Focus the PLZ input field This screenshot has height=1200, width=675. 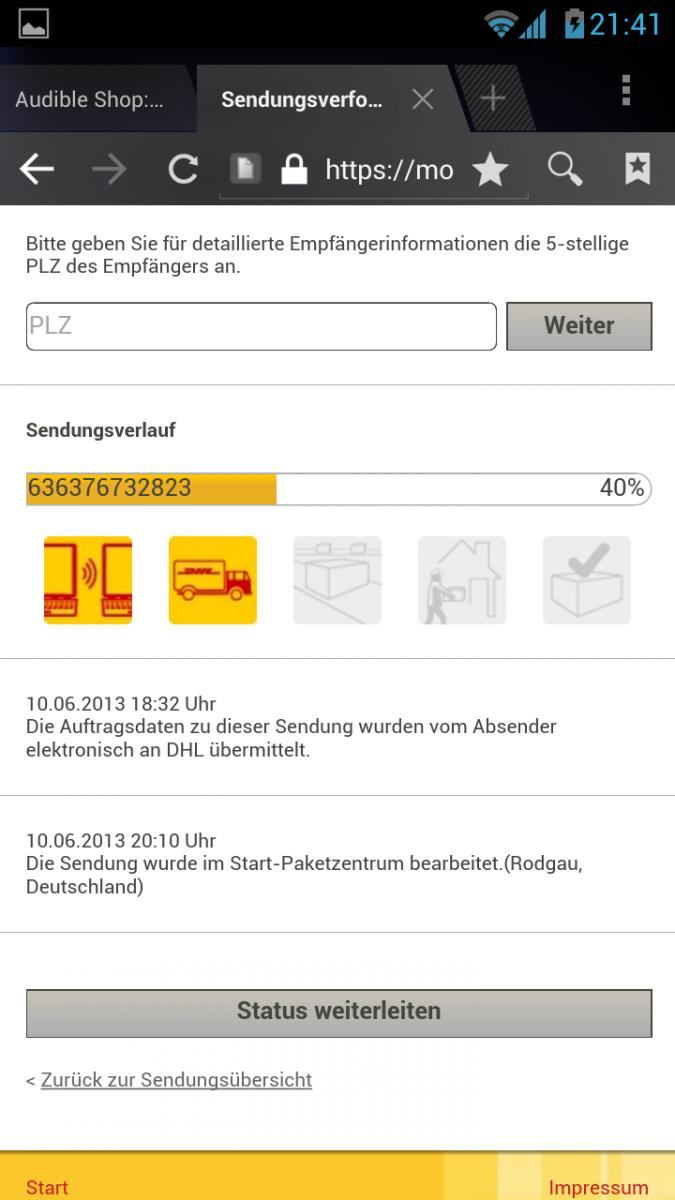261,326
